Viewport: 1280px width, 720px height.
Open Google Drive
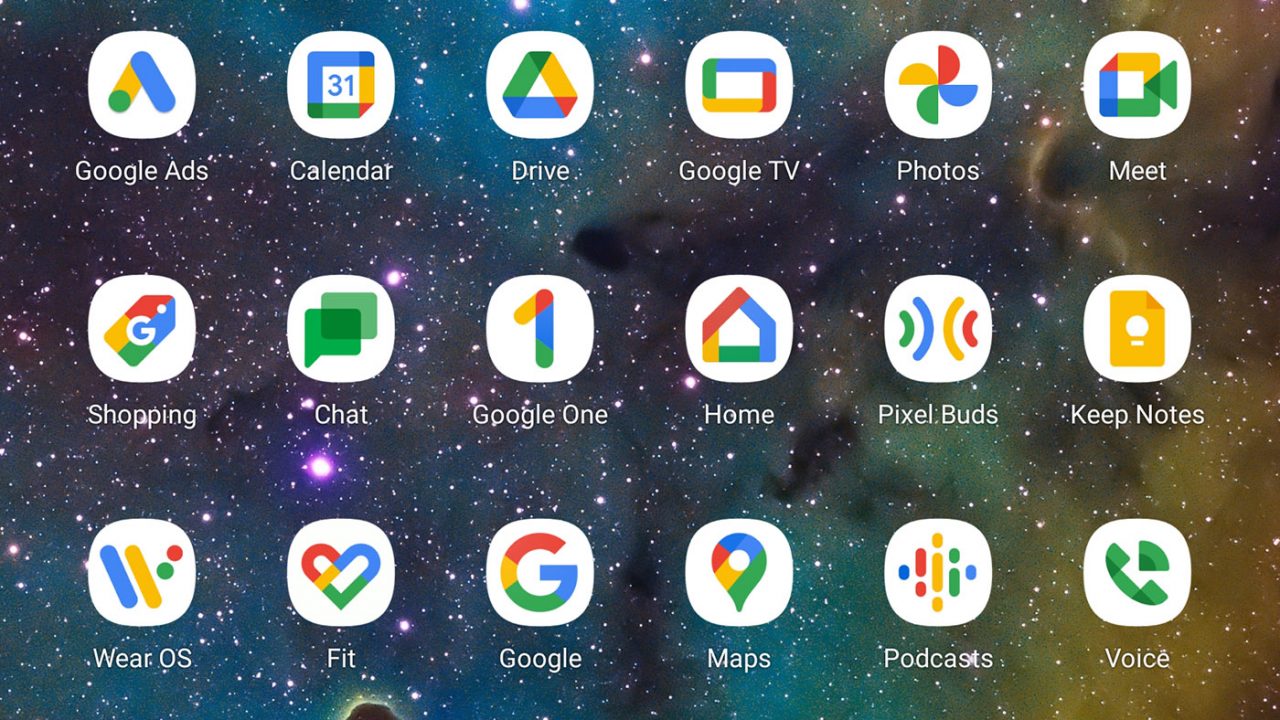pos(540,85)
